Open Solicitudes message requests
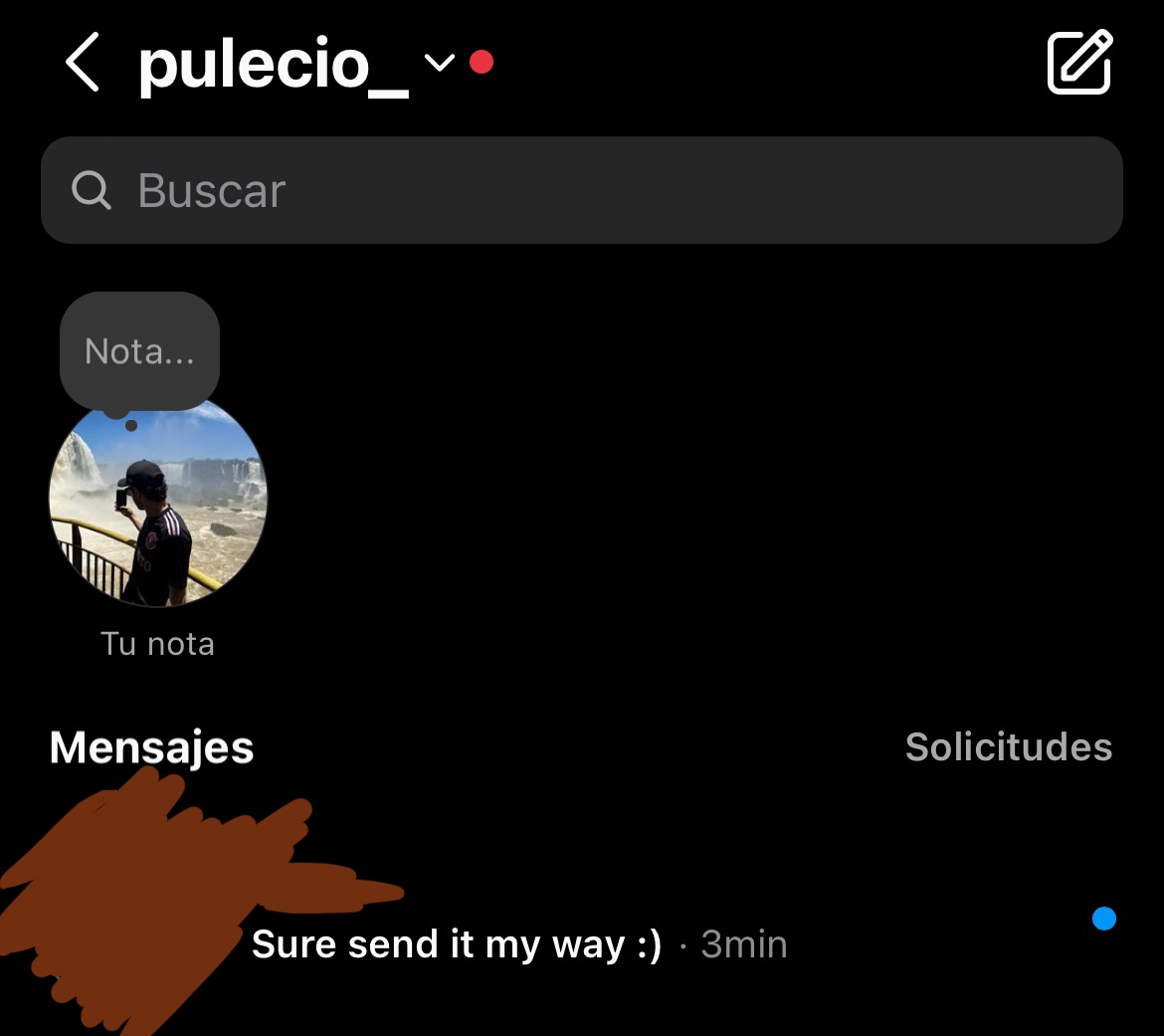This screenshot has height=1036, width=1164. point(1008,747)
